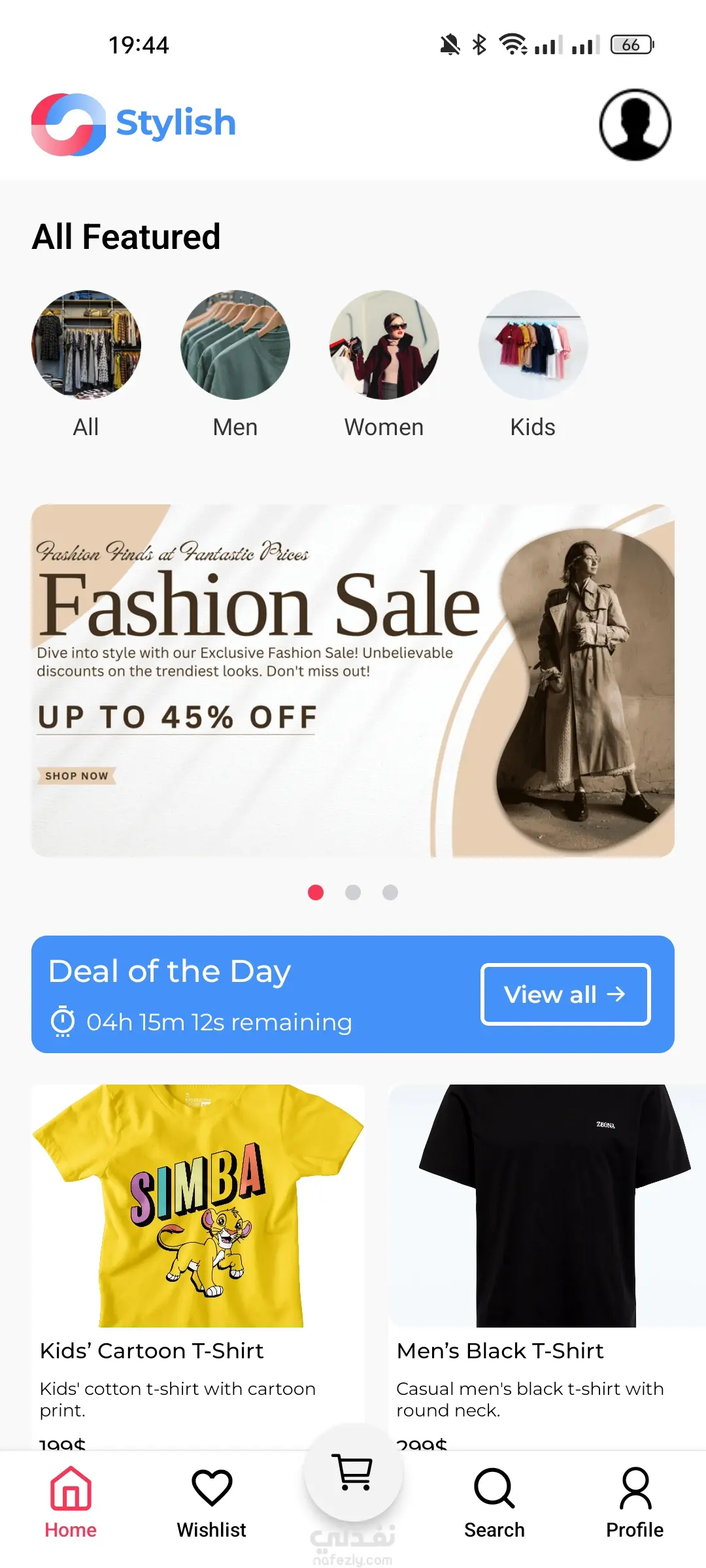This screenshot has width=706, height=1568.
Task: Open the shopping cart button
Action: pos(354,1473)
